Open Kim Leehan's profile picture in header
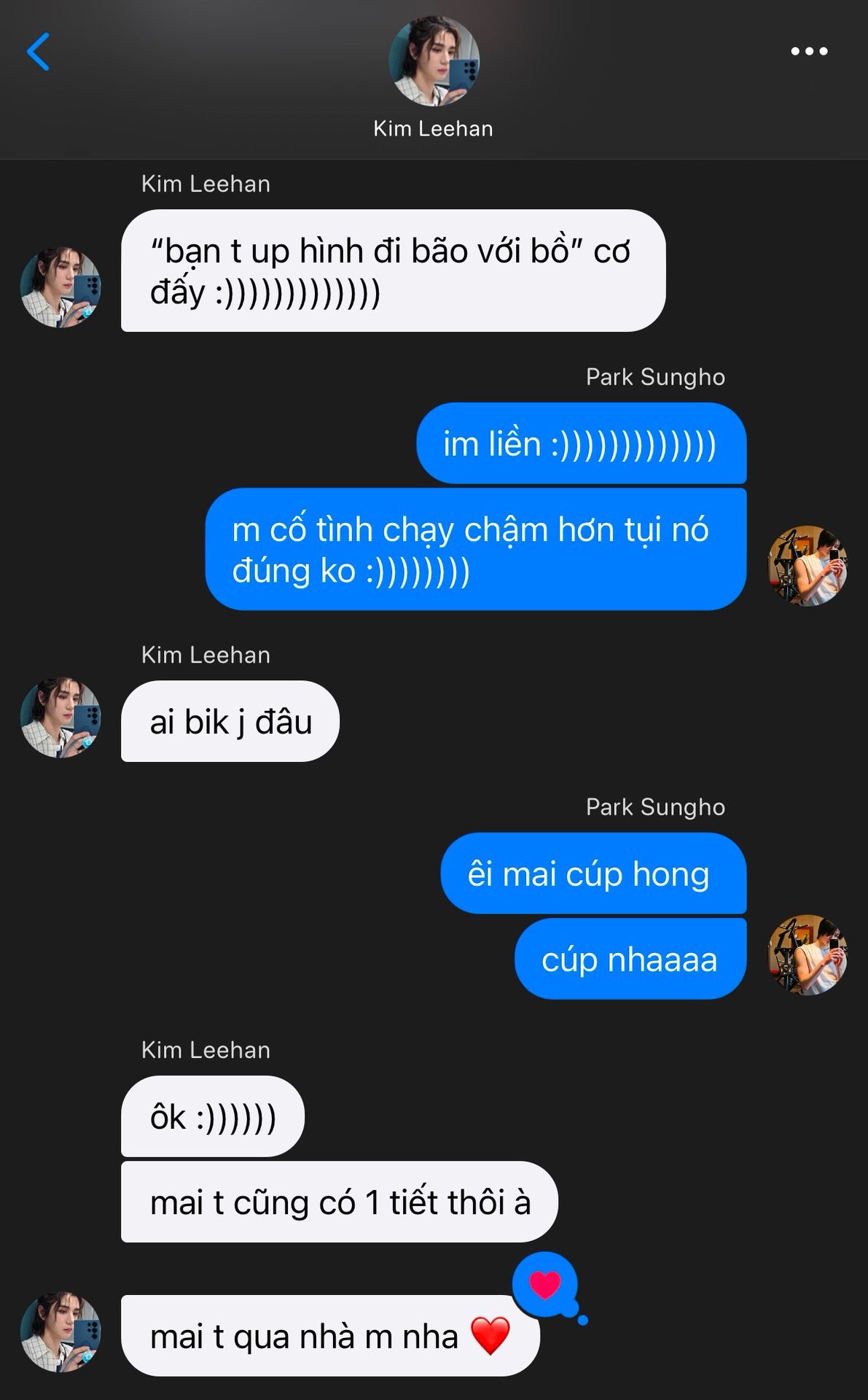The image size is (868, 1400). (434, 61)
